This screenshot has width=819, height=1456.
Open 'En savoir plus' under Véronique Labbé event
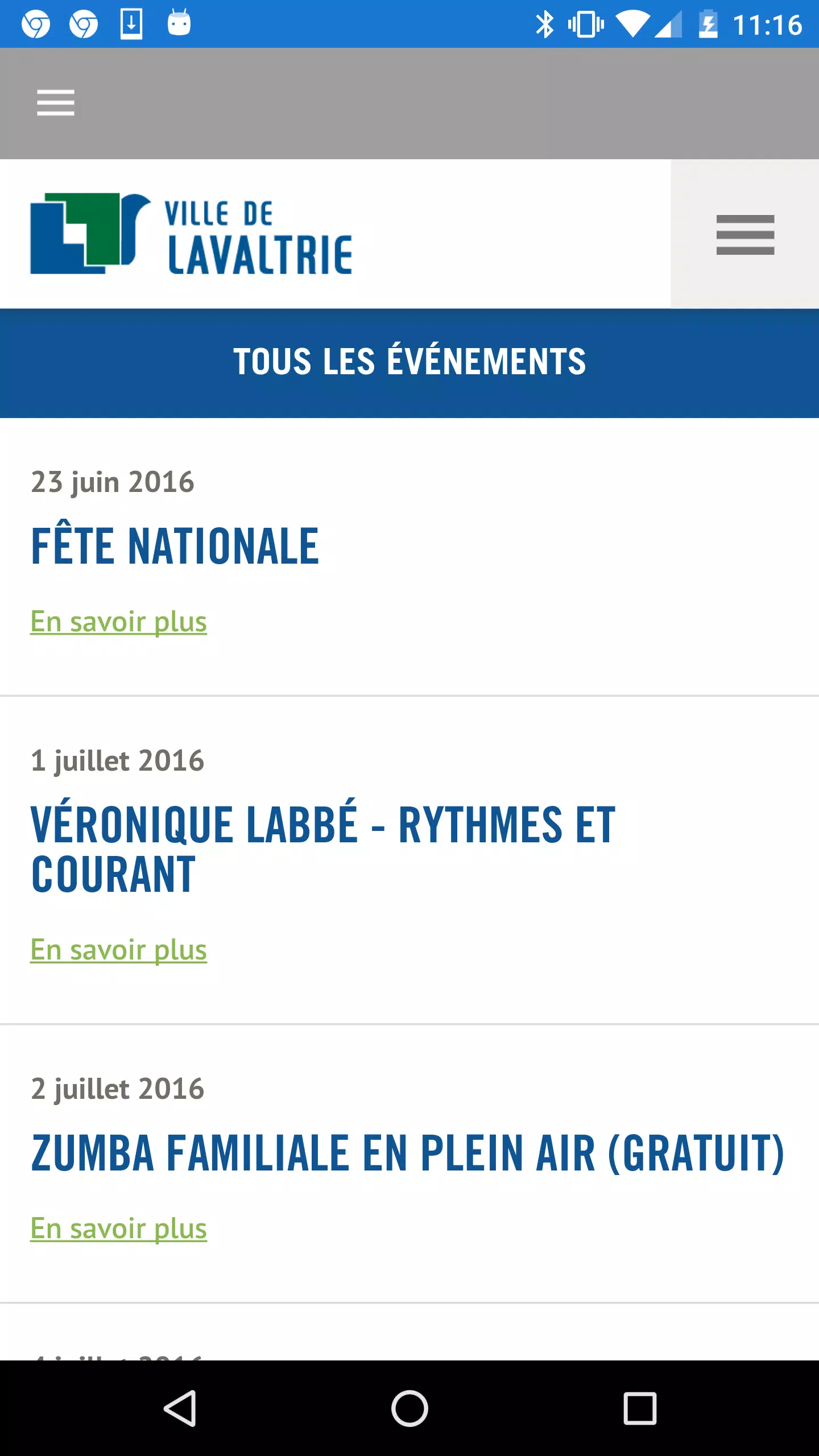tap(118, 950)
